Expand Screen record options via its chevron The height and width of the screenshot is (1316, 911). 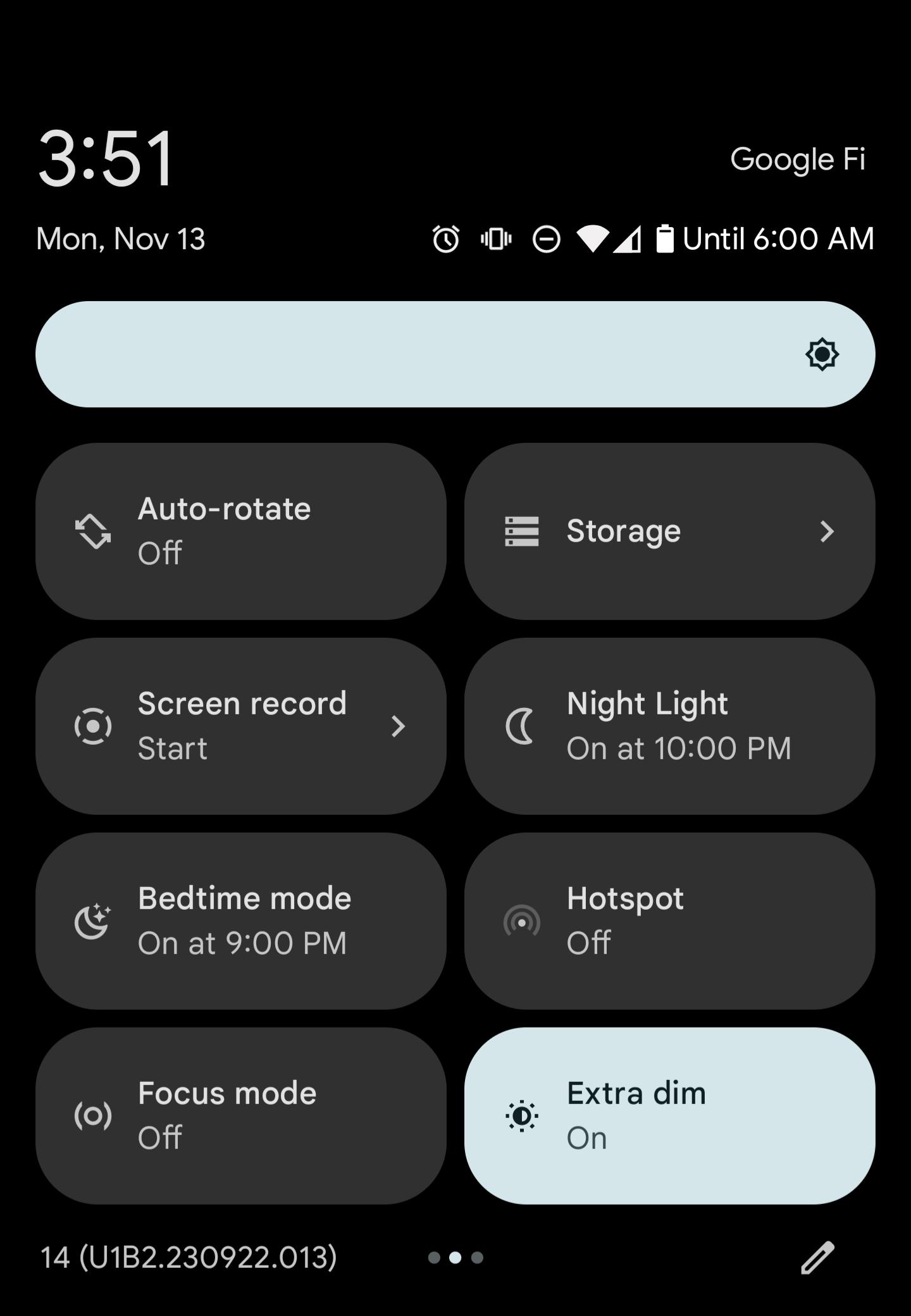[x=399, y=726]
